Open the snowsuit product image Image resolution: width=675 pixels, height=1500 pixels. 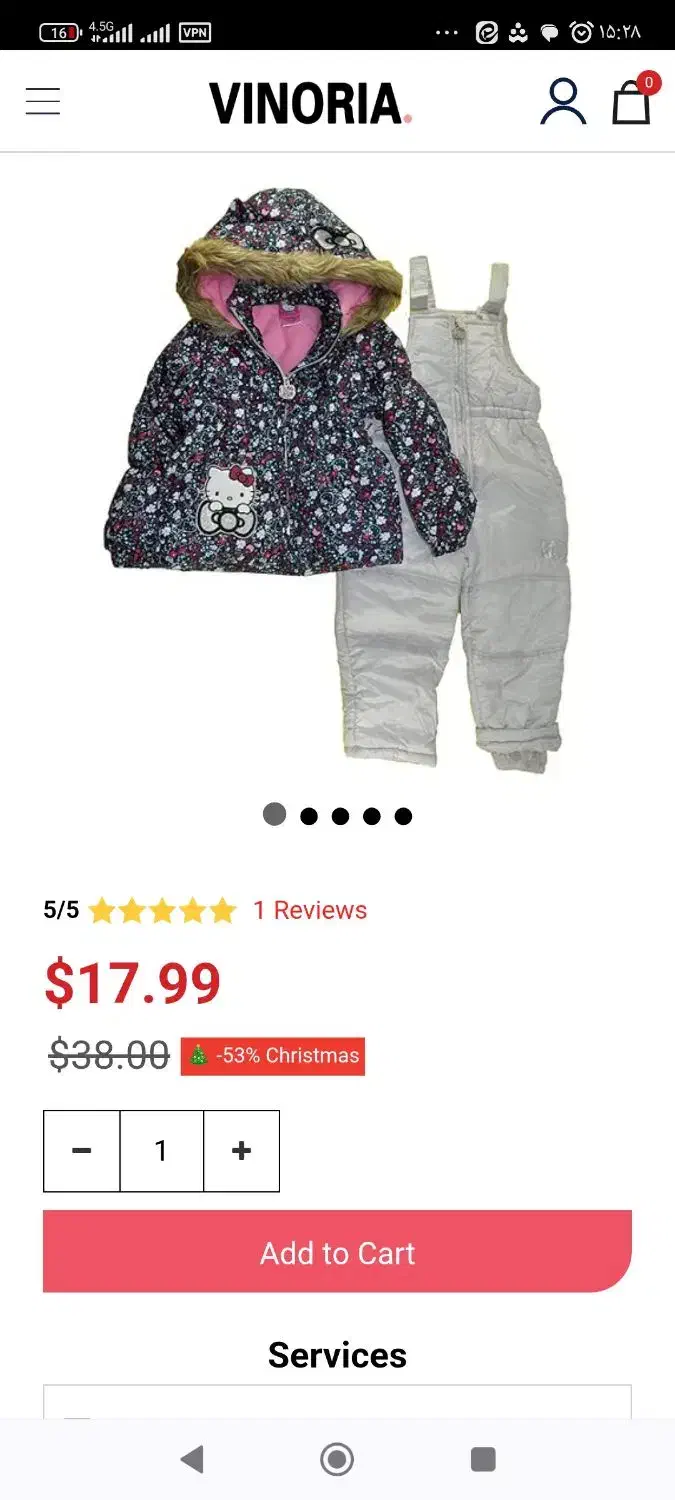[x=337, y=480]
